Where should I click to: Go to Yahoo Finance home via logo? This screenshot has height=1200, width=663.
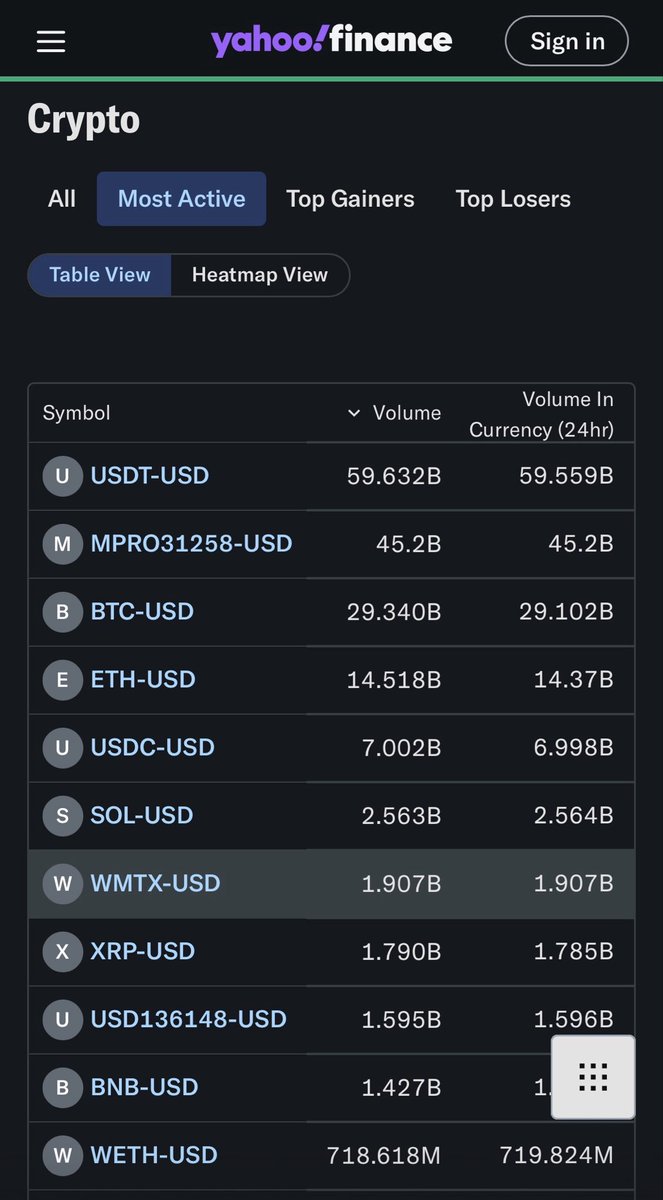point(331,41)
